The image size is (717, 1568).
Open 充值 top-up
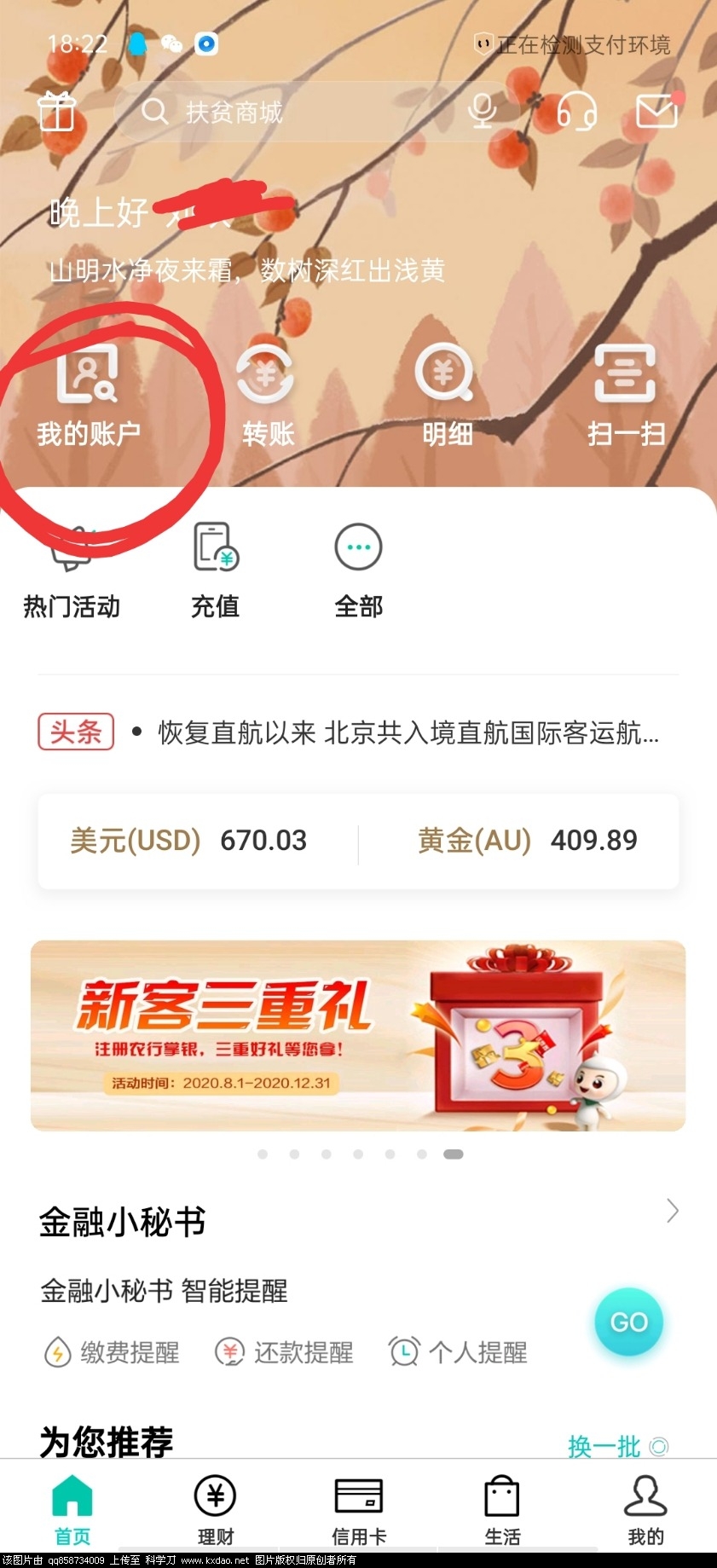tap(215, 571)
